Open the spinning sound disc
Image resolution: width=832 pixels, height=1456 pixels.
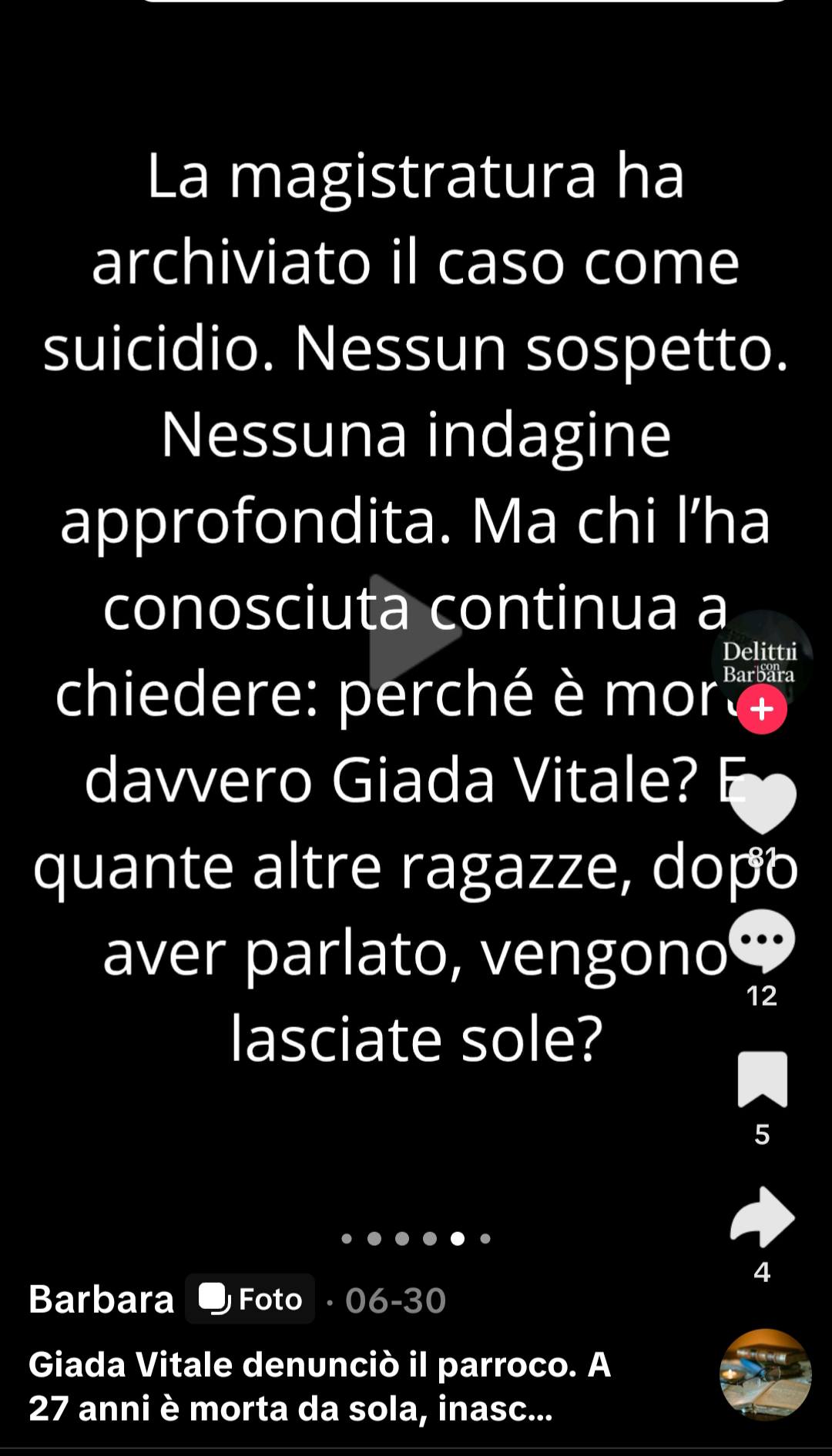(765, 1374)
